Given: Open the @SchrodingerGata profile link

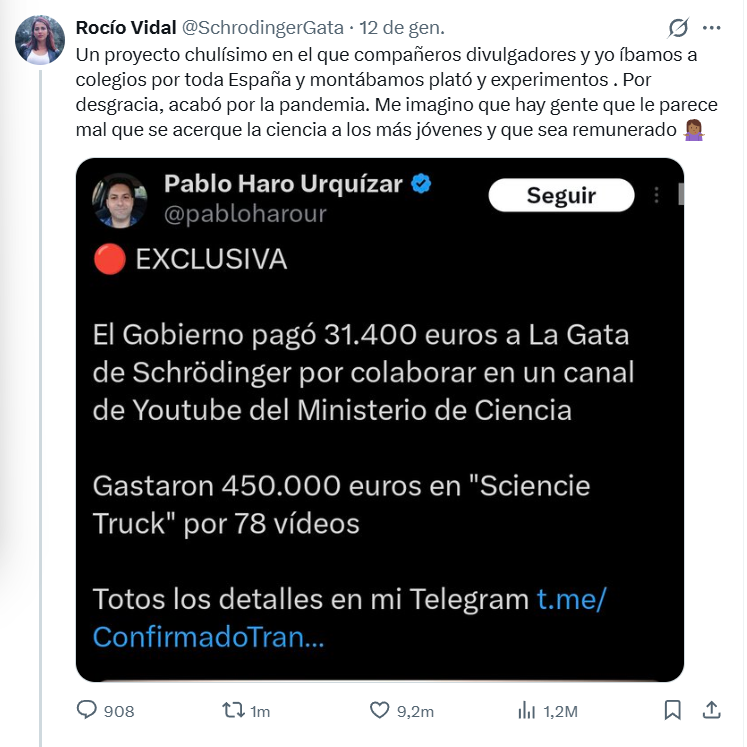Looking at the screenshot, I should tap(262, 27).
